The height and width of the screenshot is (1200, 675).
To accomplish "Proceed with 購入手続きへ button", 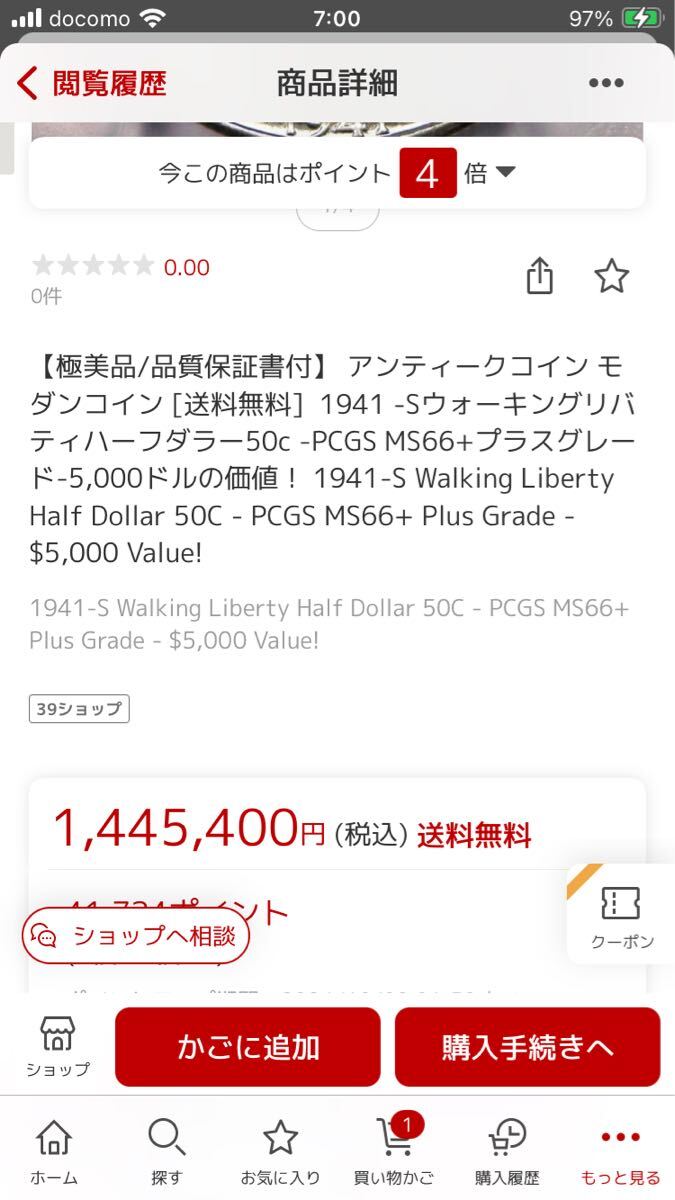I will [527, 1047].
